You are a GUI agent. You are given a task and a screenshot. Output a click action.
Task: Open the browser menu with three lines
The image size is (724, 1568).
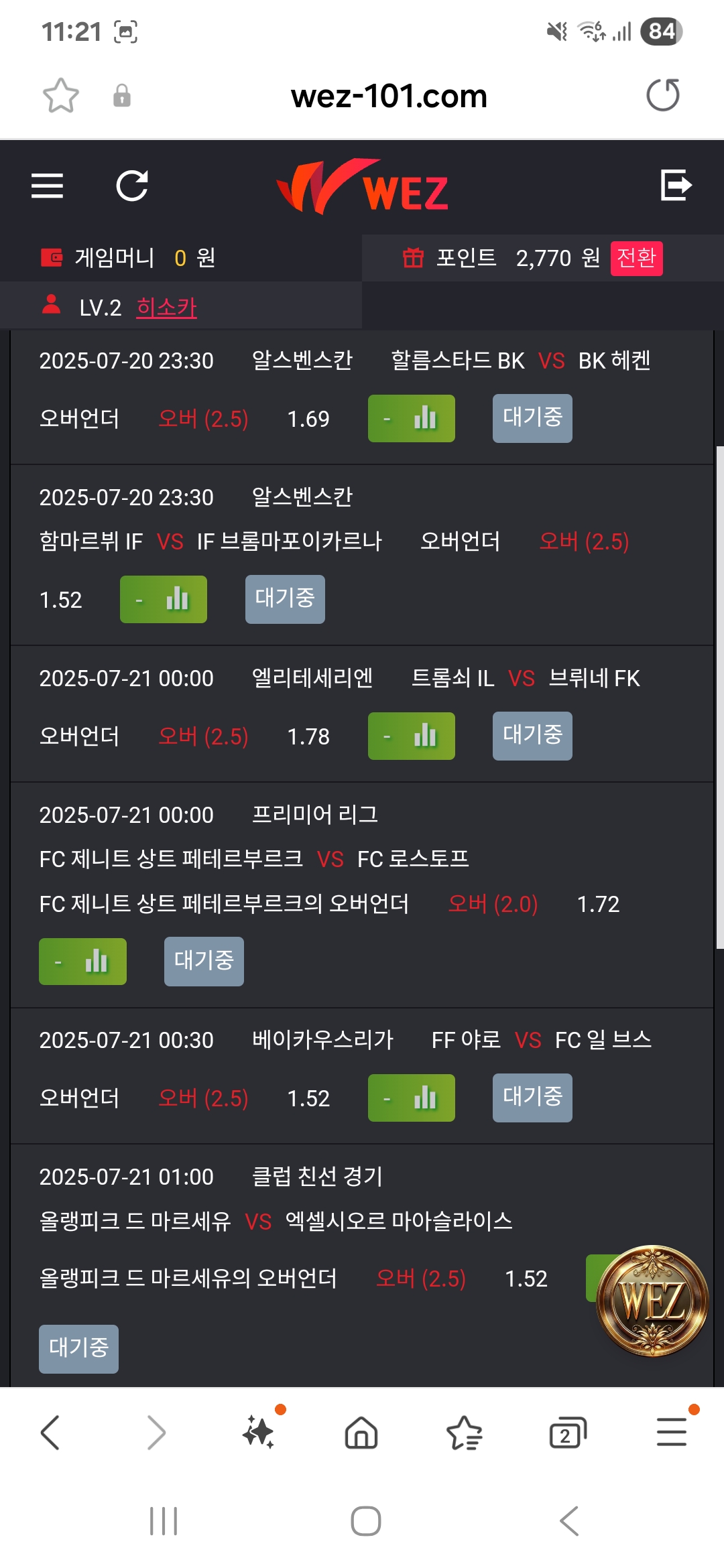[x=672, y=1431]
